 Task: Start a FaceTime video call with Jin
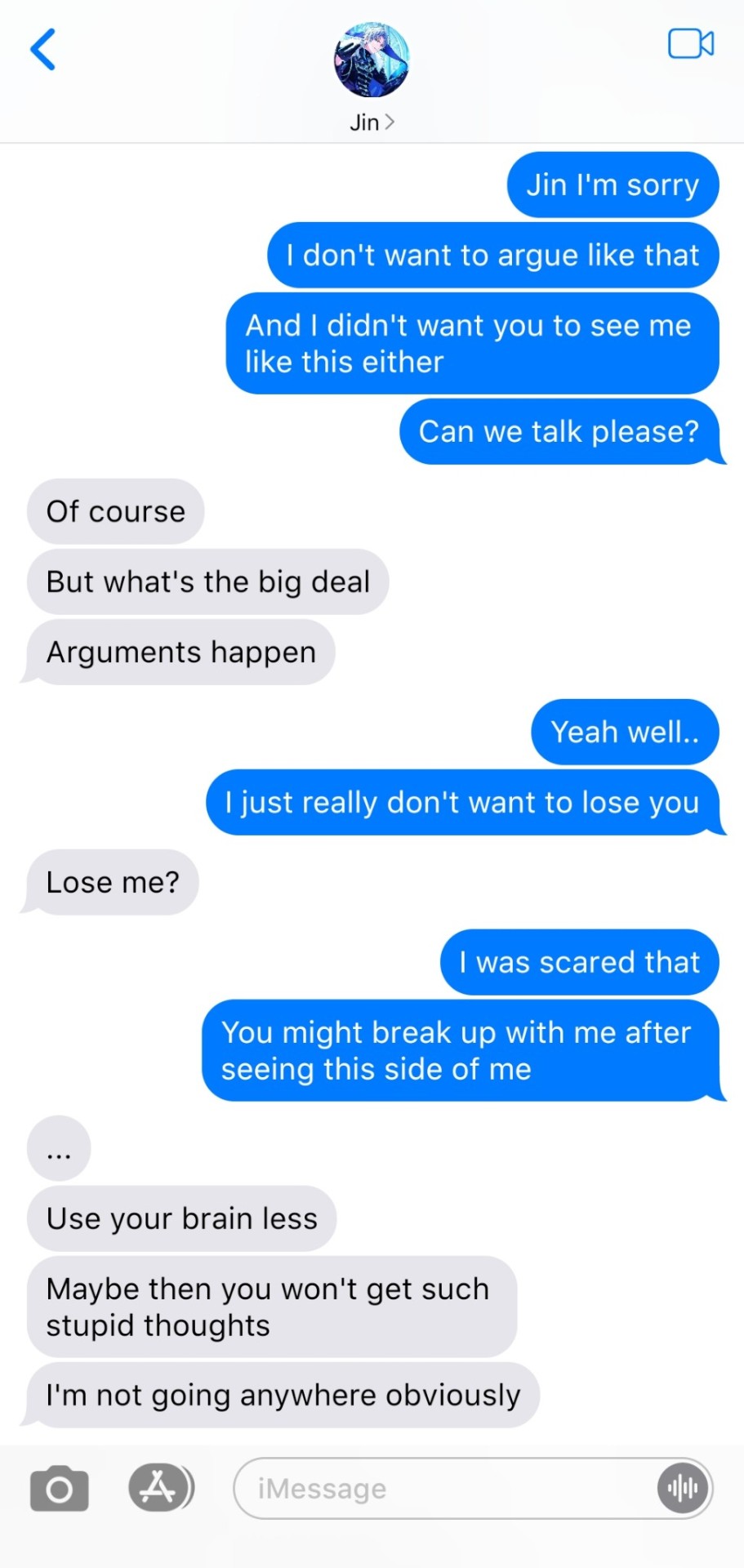pyautogui.click(x=690, y=44)
